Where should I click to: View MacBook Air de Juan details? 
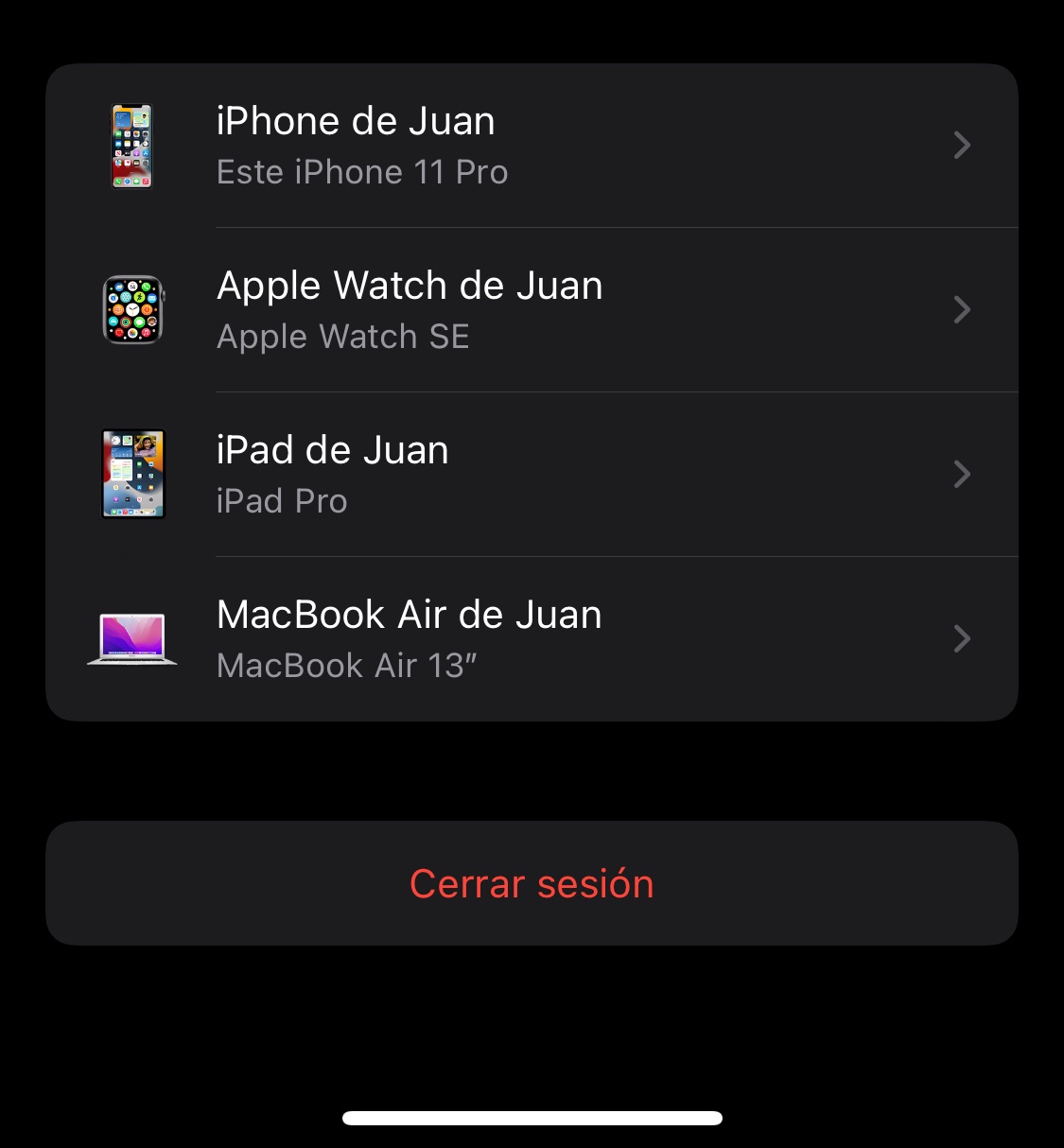[532, 639]
